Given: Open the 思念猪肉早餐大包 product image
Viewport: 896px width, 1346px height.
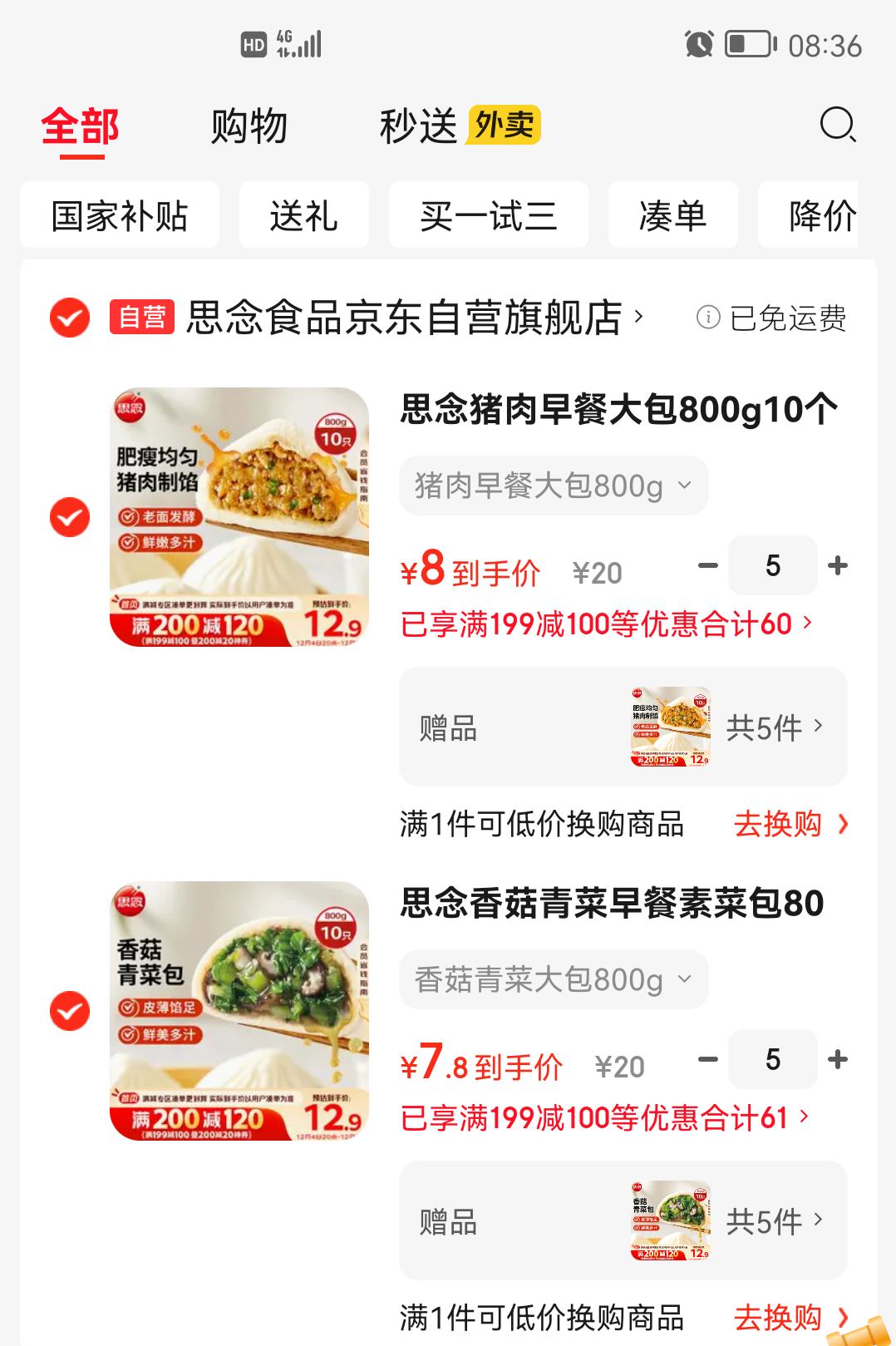Looking at the screenshot, I should [239, 517].
